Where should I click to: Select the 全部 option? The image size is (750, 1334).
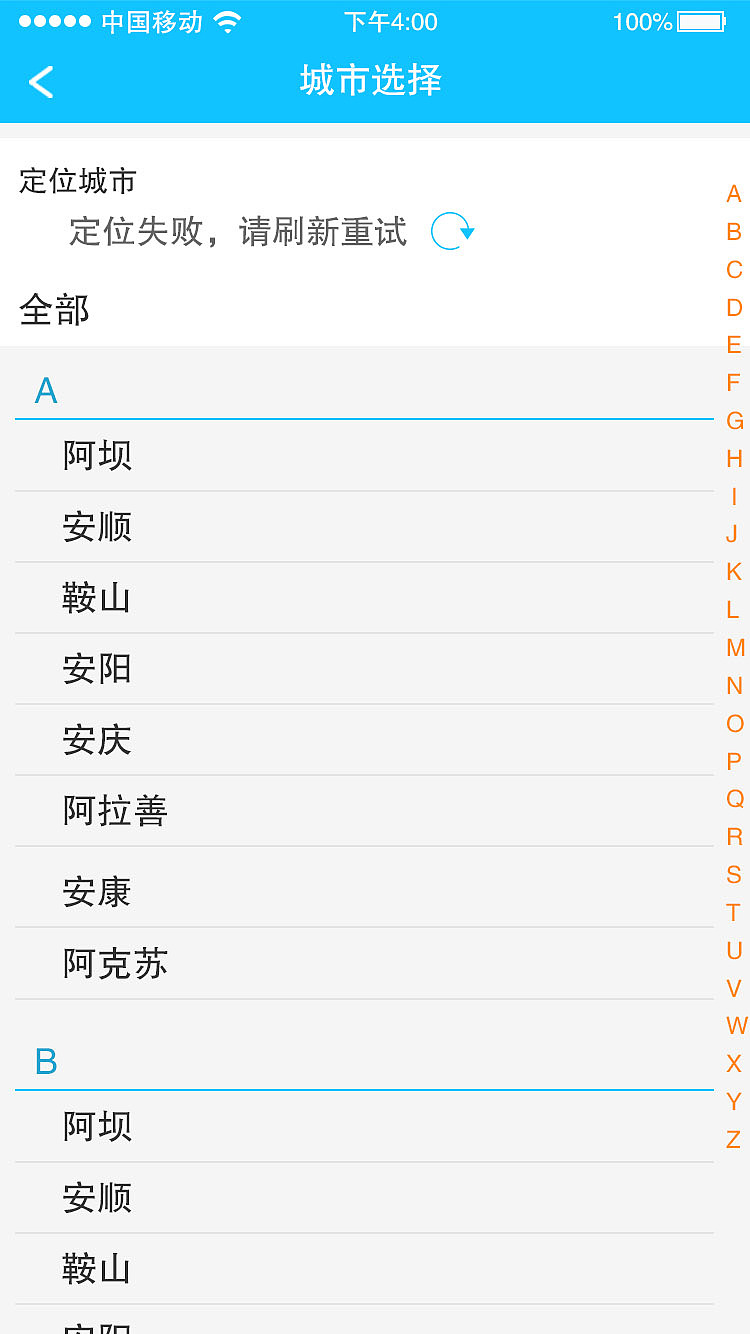(x=55, y=310)
